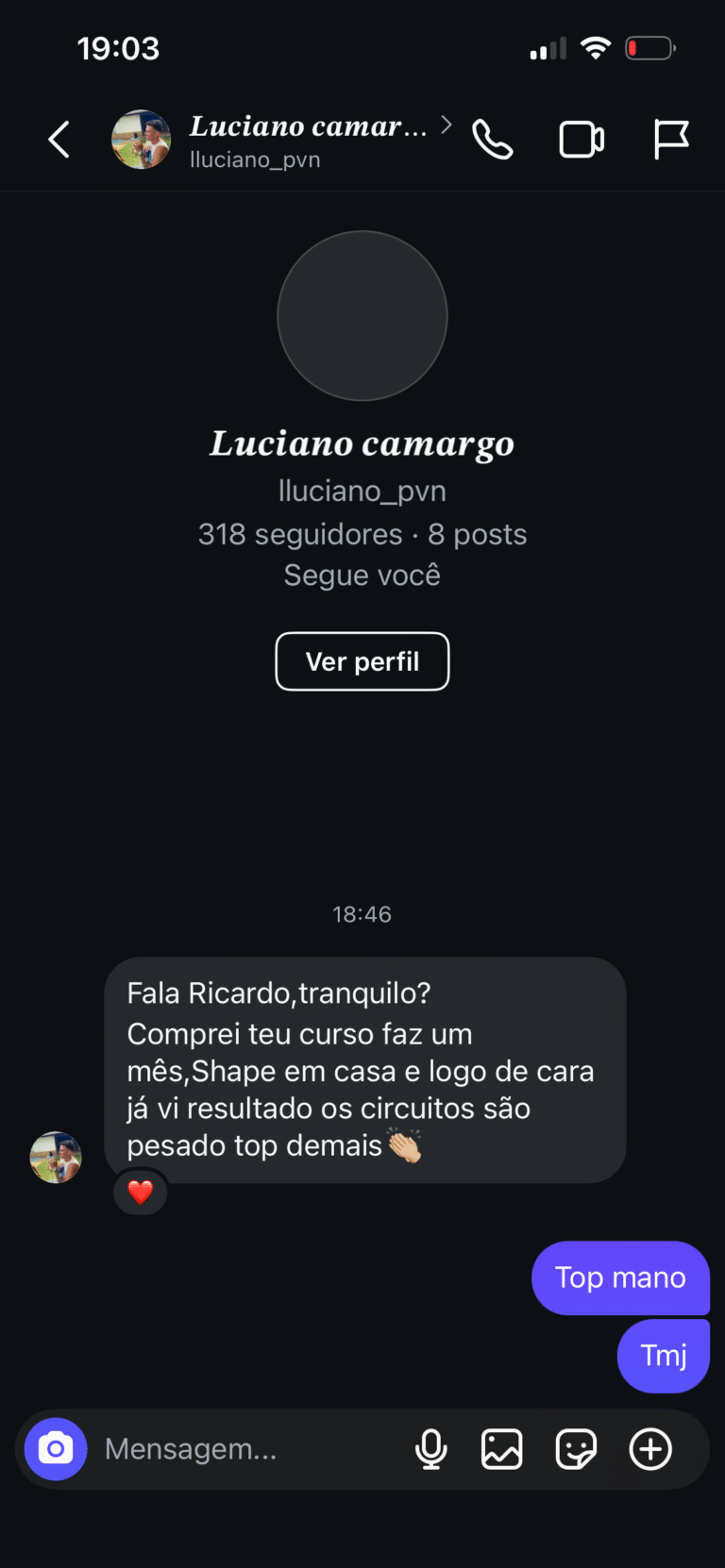This screenshot has width=725, height=1568.
Task: Tap the Ver perfil button
Action: coord(362,661)
